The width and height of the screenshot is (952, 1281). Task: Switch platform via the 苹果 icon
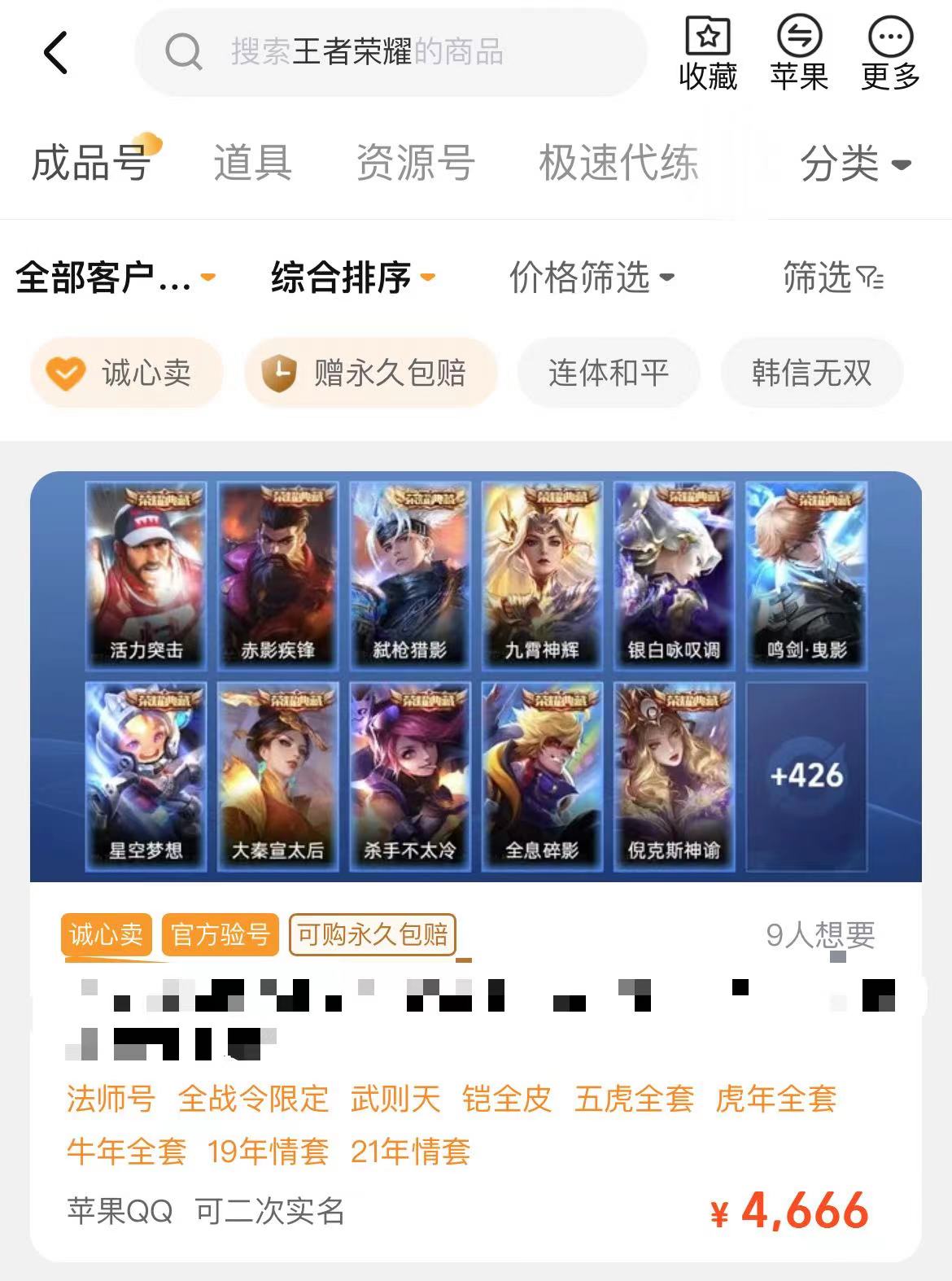[x=799, y=54]
